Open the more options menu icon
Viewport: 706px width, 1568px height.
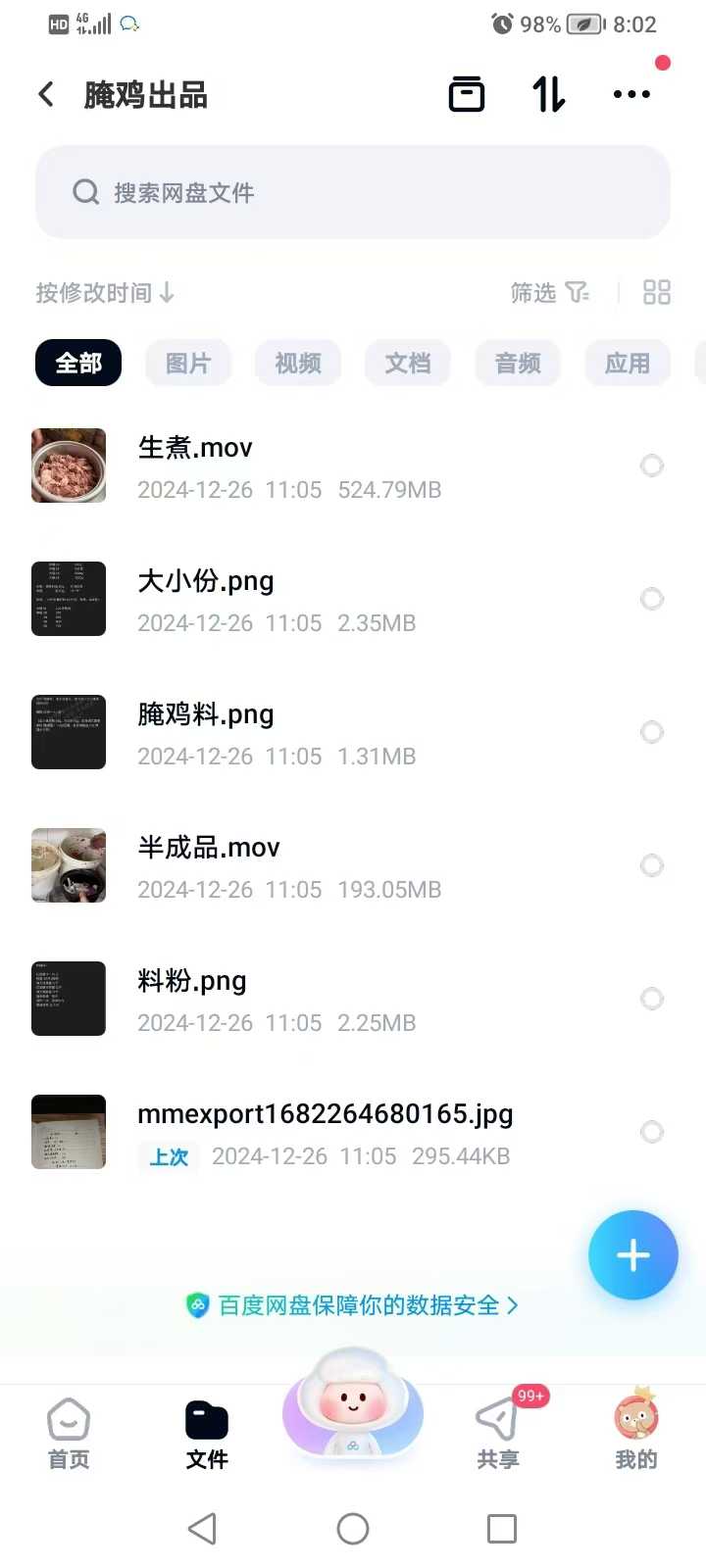[x=630, y=95]
